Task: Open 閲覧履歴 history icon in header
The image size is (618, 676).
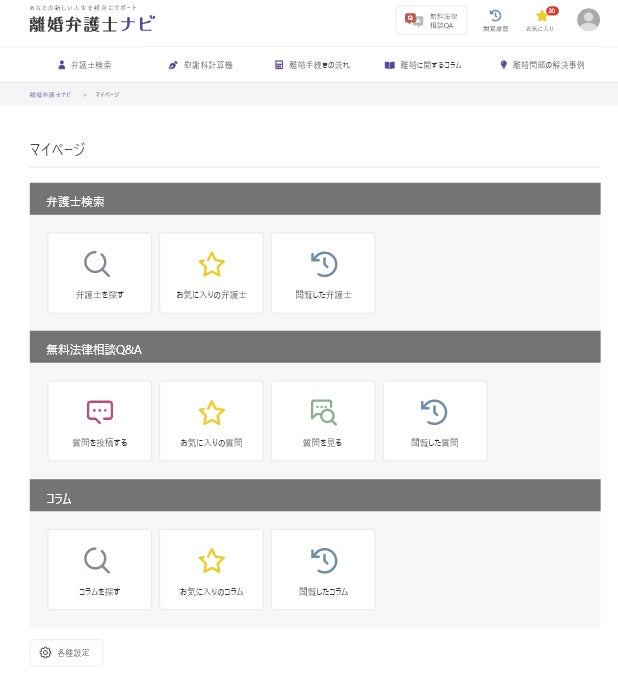Action: coord(495,20)
